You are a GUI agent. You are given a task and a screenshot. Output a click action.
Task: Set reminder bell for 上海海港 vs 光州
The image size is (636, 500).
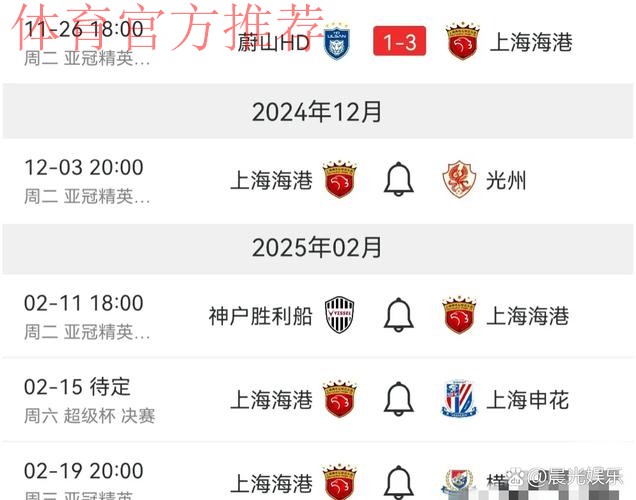coord(398,180)
